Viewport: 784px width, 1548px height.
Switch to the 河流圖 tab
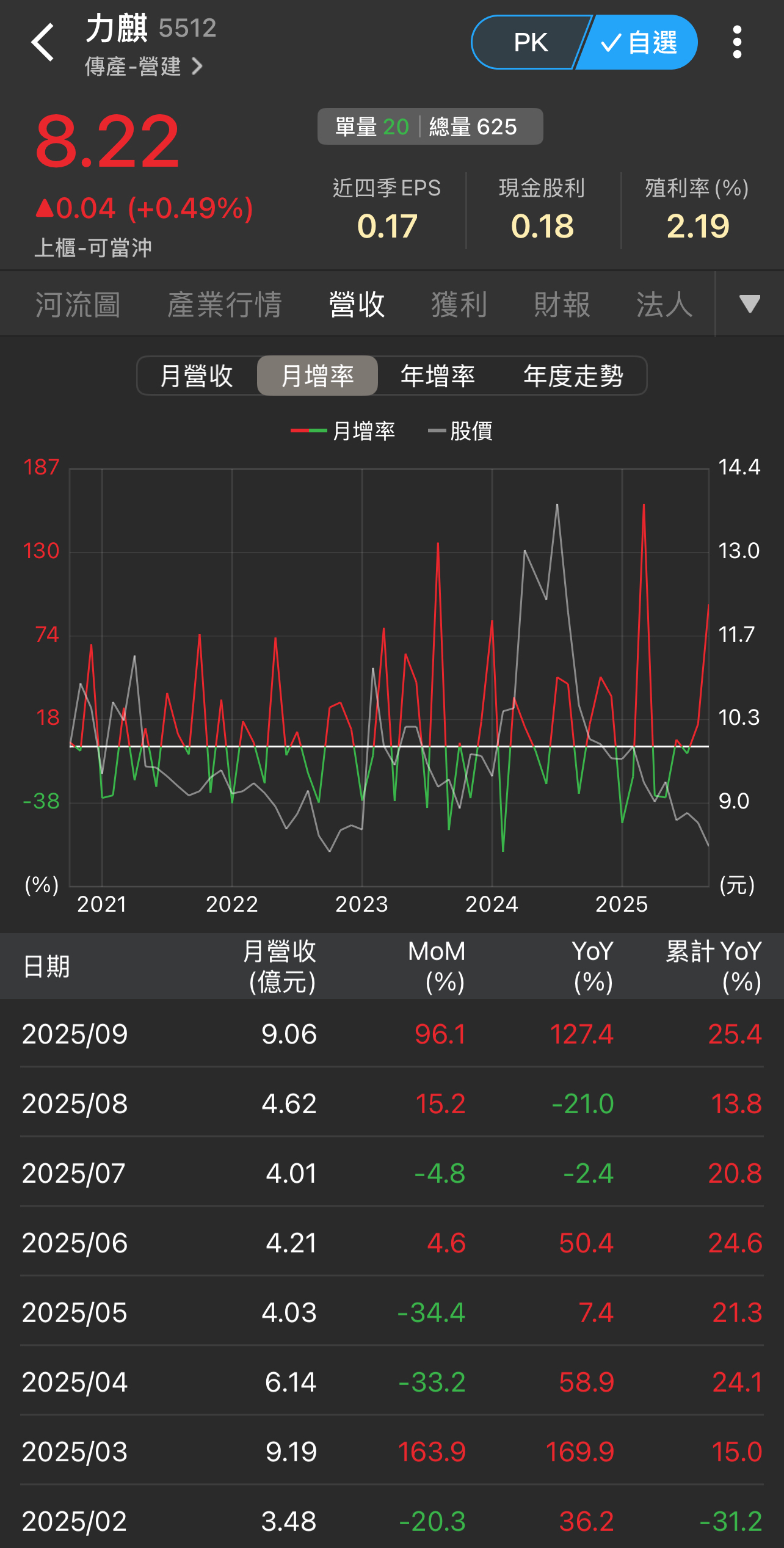point(78,304)
